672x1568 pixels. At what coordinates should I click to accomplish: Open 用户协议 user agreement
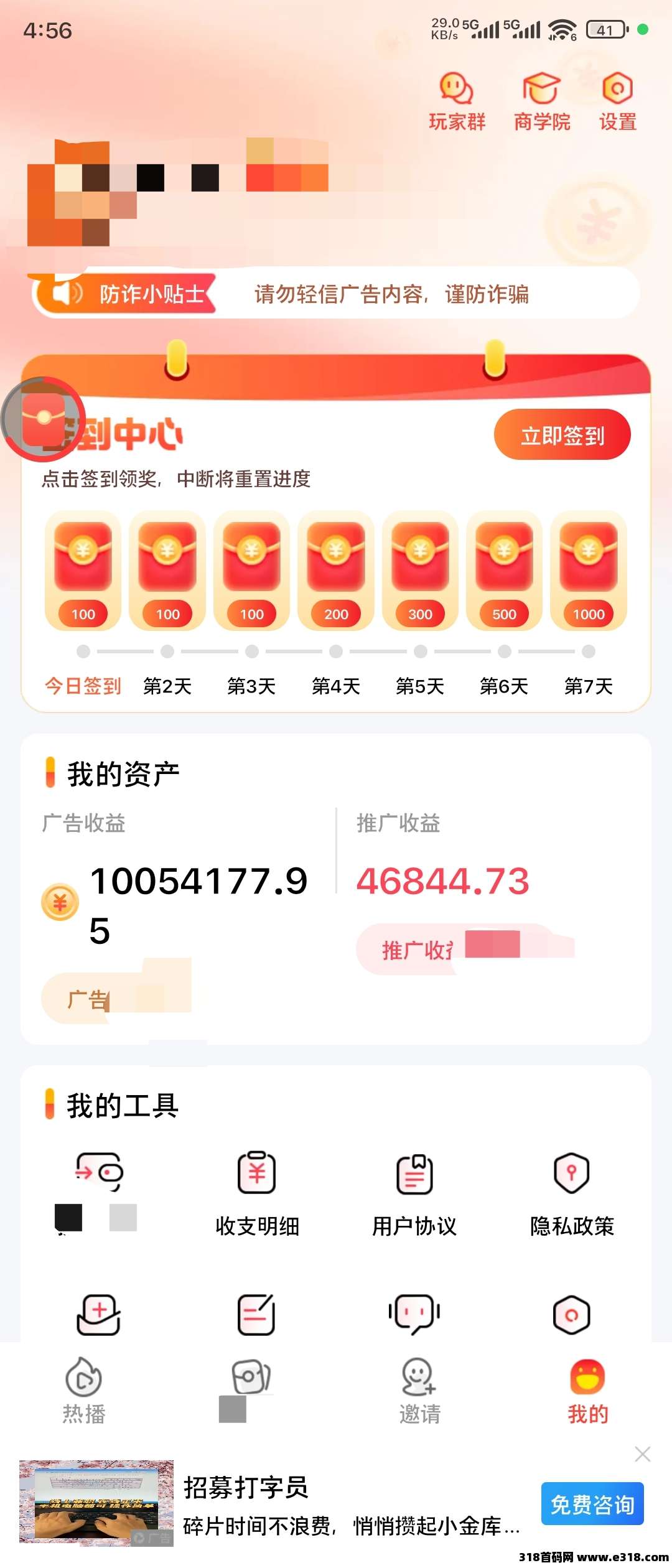pos(414,1194)
